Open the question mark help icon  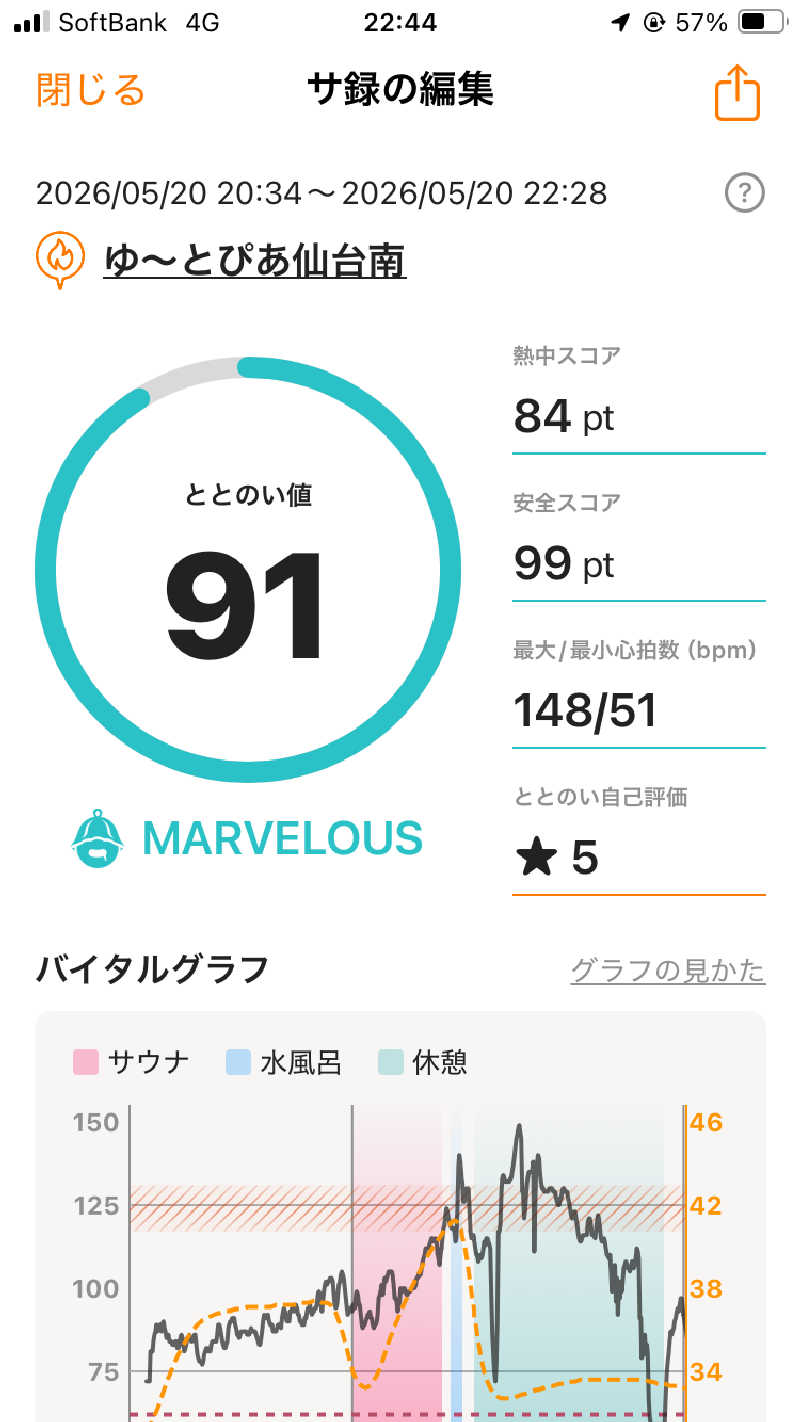[x=744, y=193]
